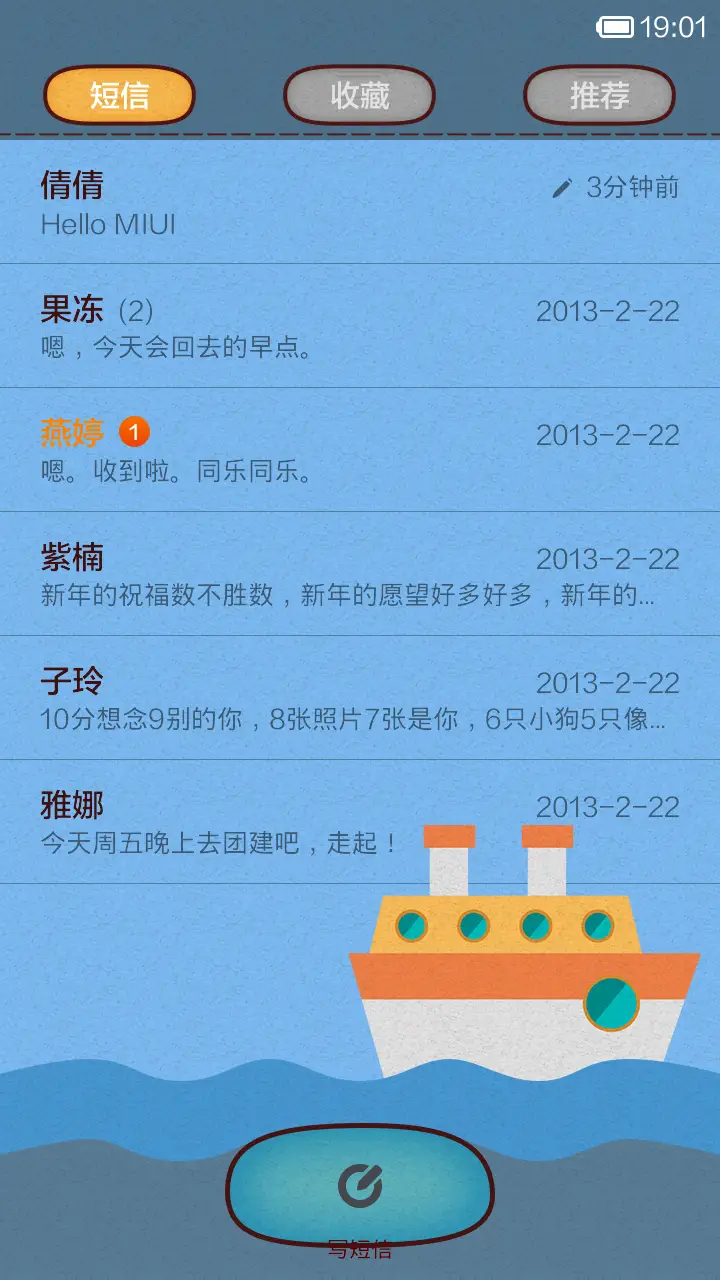Select the 短信 tab

tap(122, 95)
